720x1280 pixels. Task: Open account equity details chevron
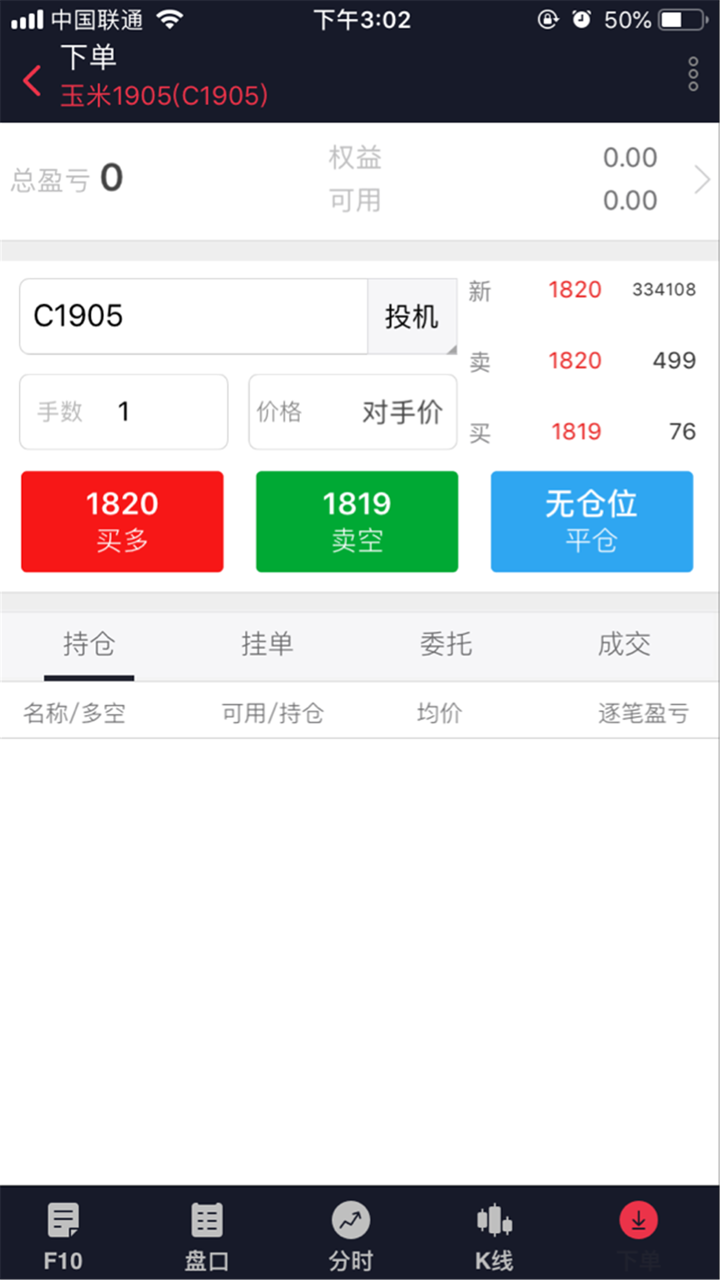pyautogui.click(x=702, y=180)
